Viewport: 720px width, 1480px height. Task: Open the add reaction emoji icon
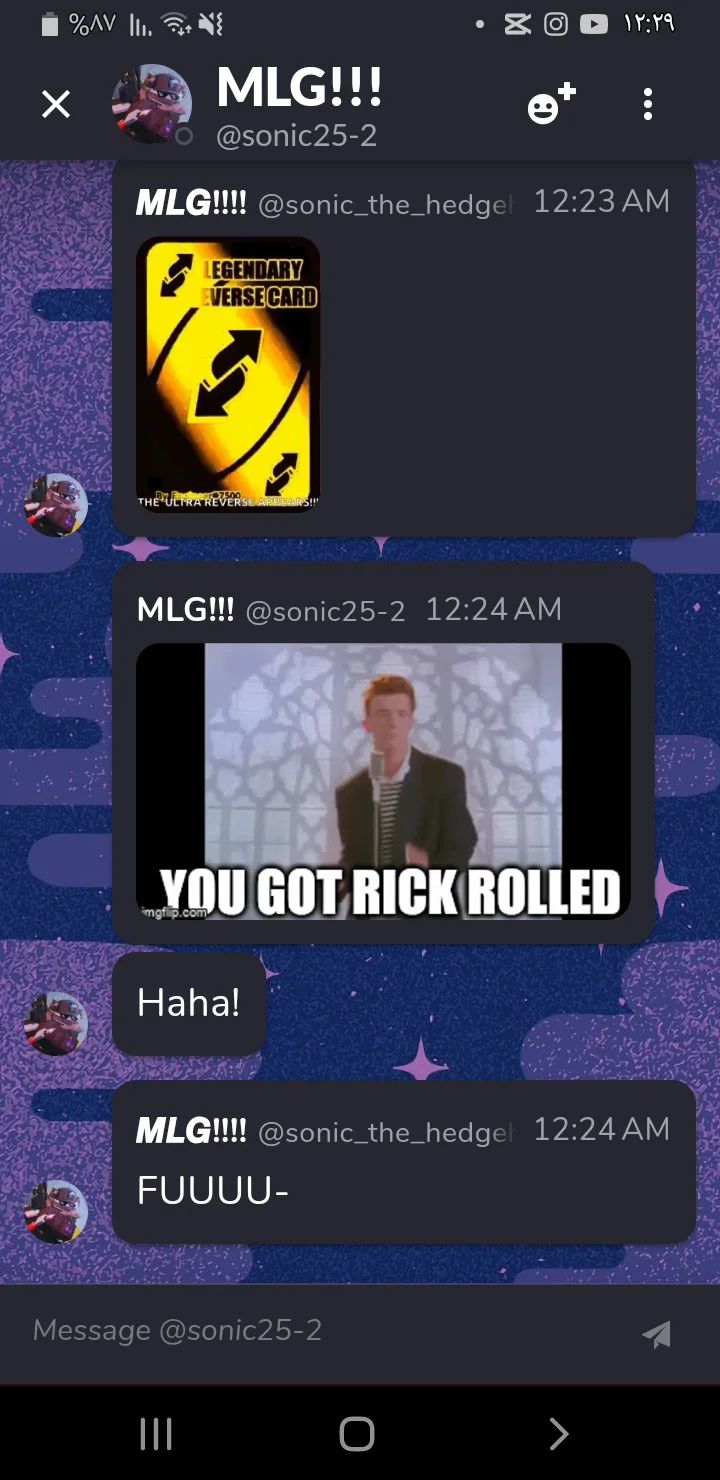pyautogui.click(x=552, y=104)
